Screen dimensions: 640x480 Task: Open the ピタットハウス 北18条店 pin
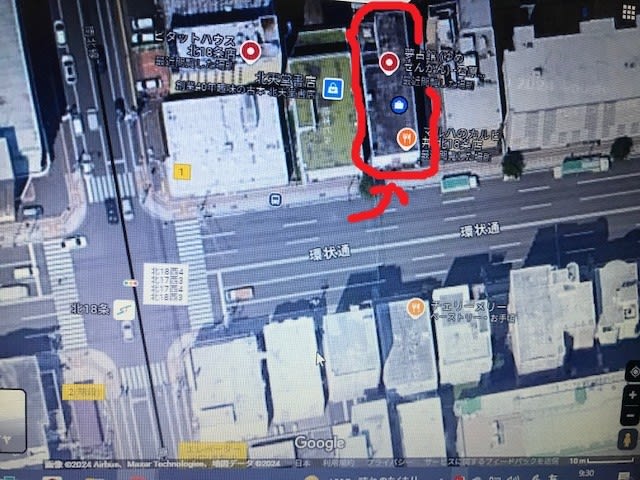(249, 50)
